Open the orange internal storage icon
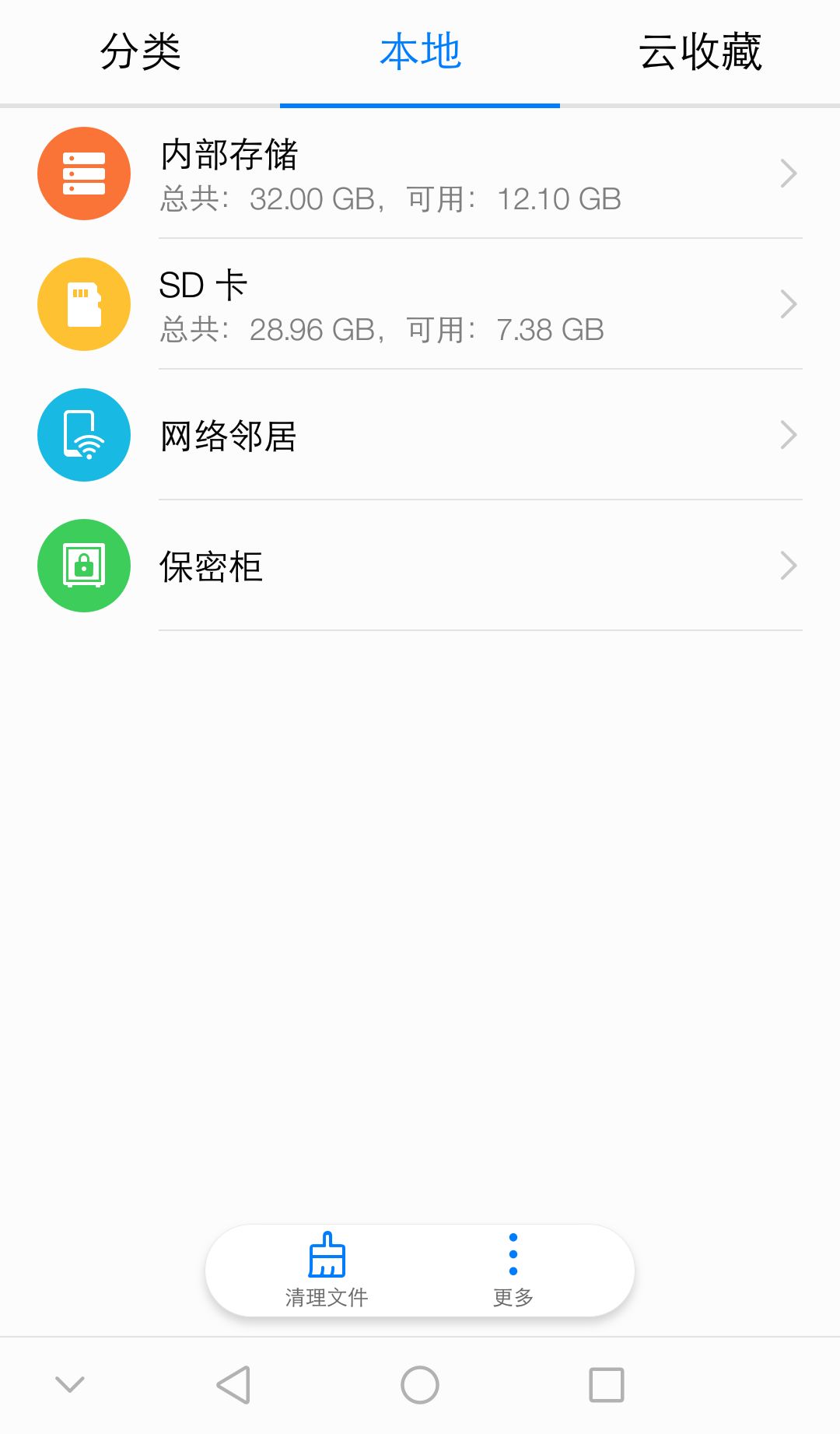The image size is (840, 1434). (83, 173)
